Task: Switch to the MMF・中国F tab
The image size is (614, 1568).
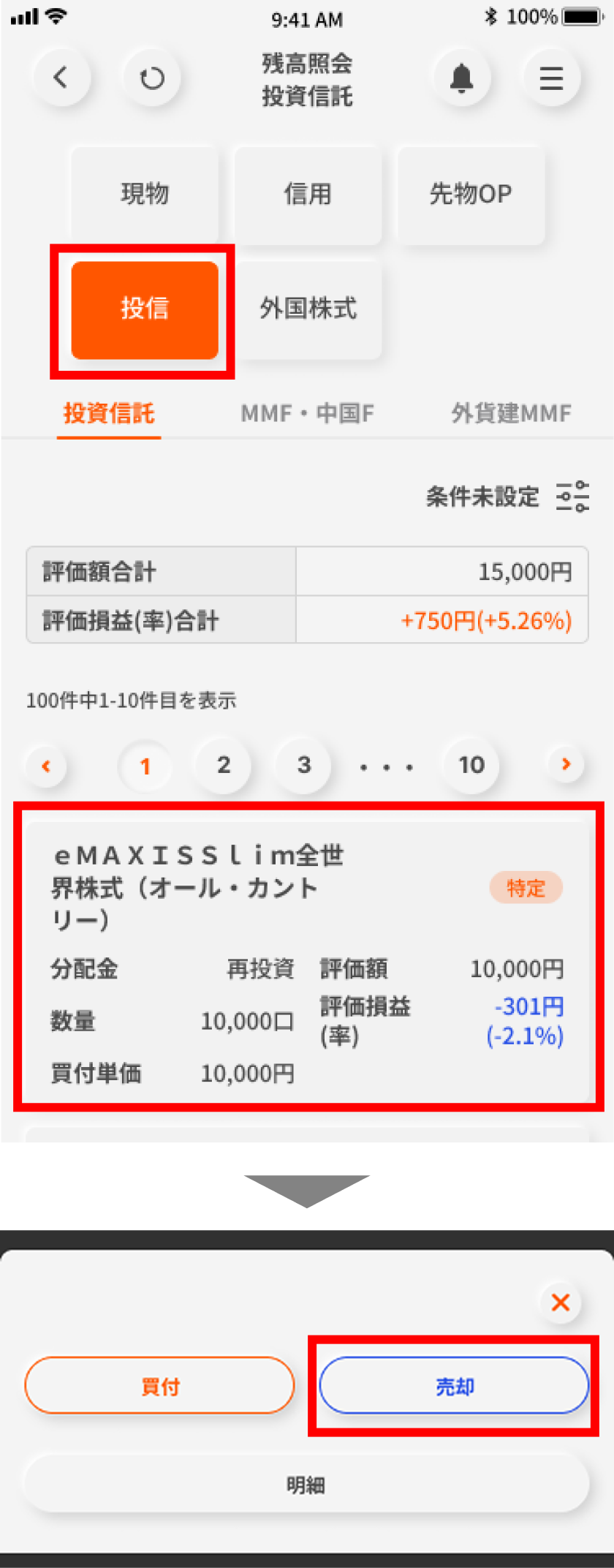Action: pyautogui.click(x=307, y=414)
